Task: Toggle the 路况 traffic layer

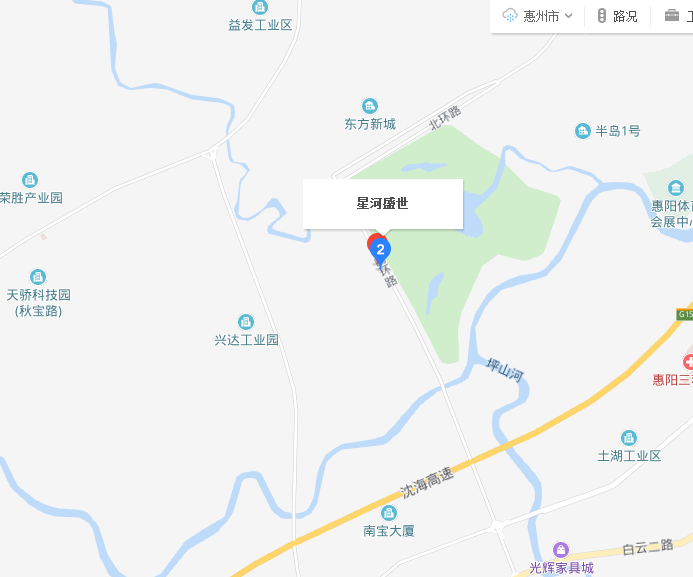Action: (616, 16)
